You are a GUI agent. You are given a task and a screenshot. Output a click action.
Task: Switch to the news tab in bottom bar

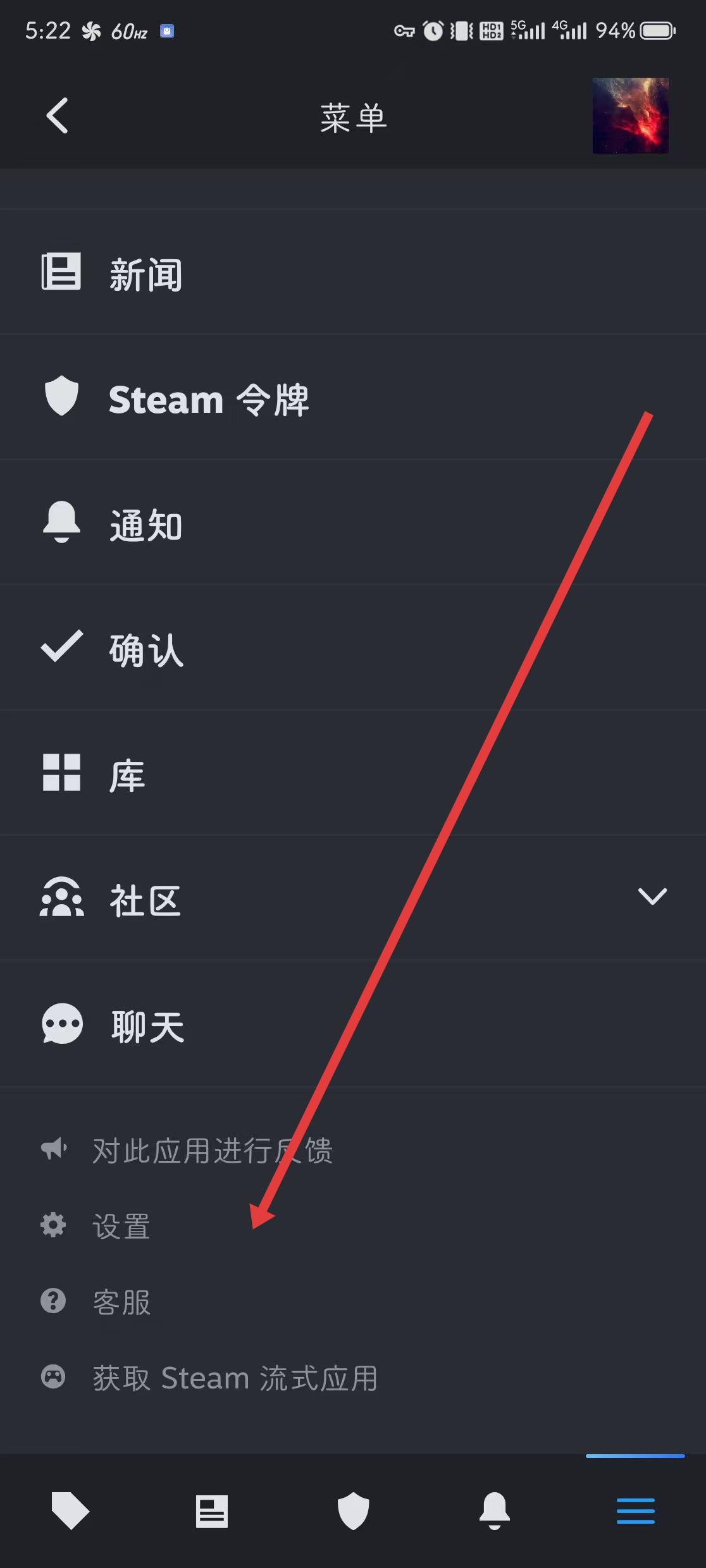(x=211, y=1512)
